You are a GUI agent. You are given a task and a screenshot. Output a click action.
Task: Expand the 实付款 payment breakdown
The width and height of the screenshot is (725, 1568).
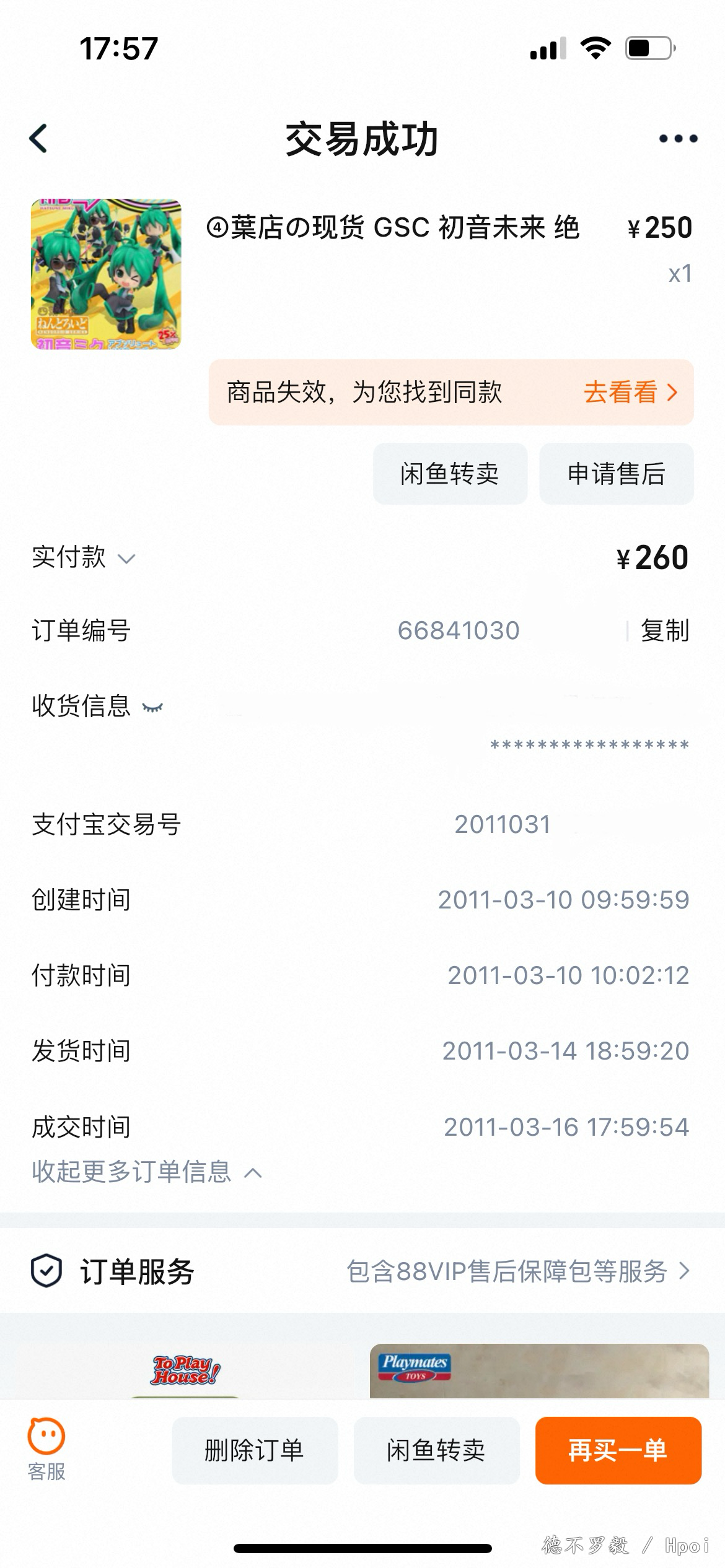pos(126,559)
